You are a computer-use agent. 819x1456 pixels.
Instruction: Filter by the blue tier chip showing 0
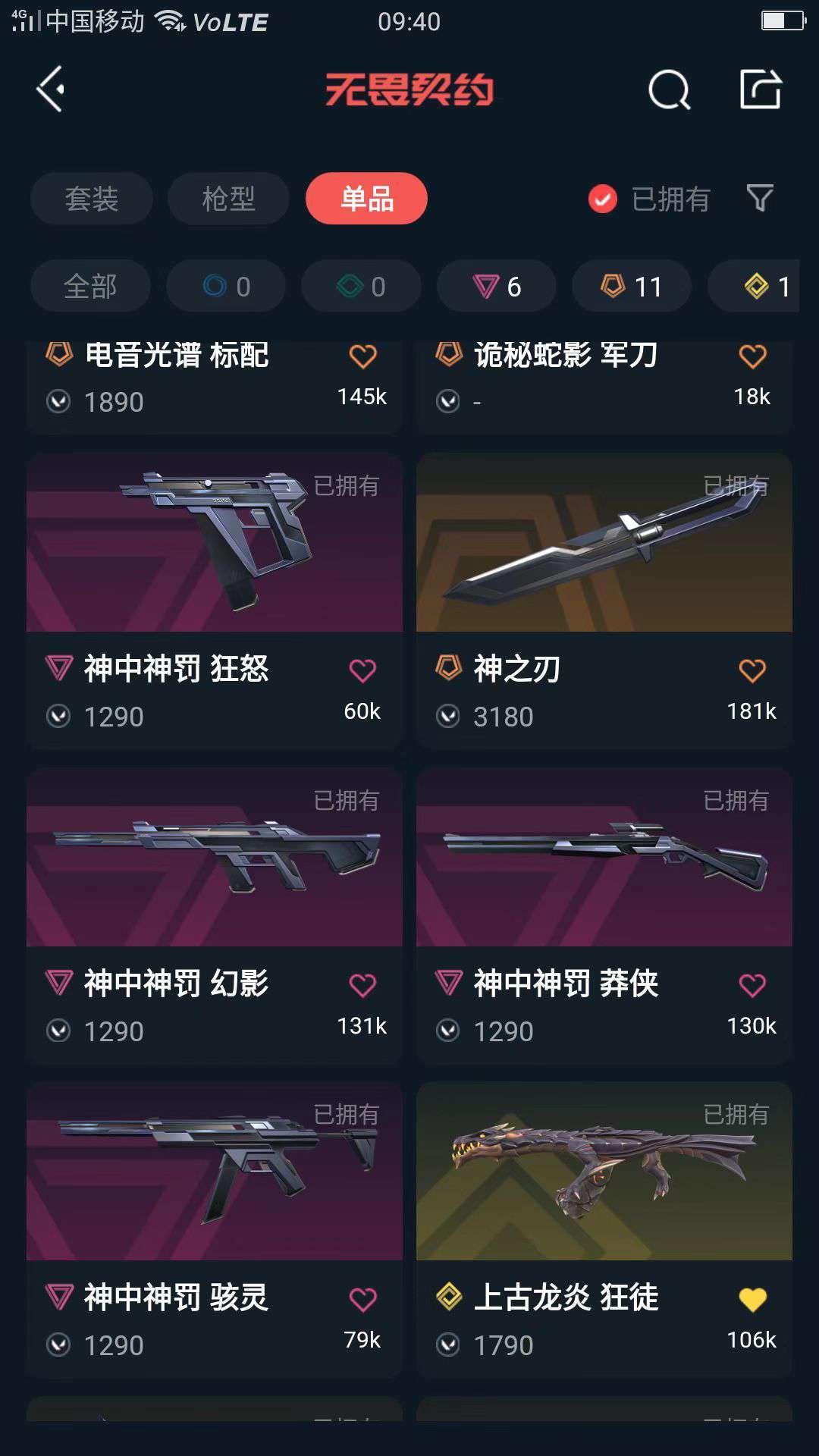point(226,286)
